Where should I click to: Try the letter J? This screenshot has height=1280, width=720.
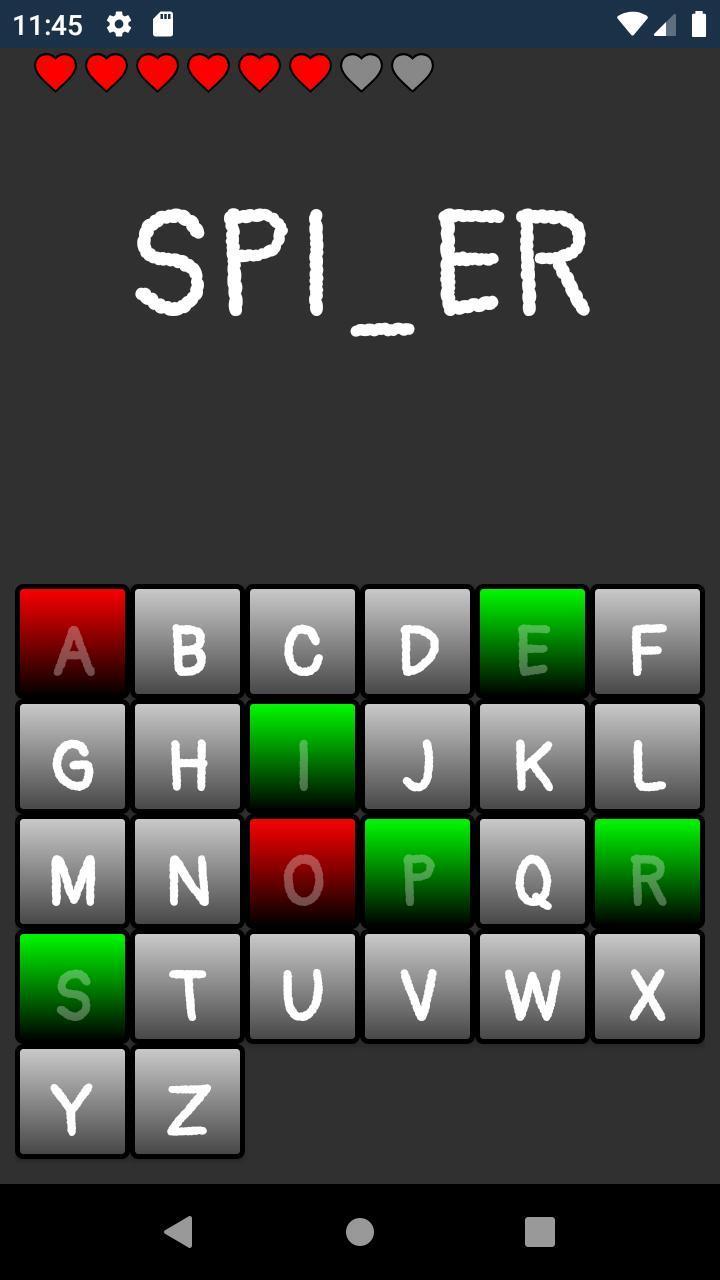tap(417, 756)
